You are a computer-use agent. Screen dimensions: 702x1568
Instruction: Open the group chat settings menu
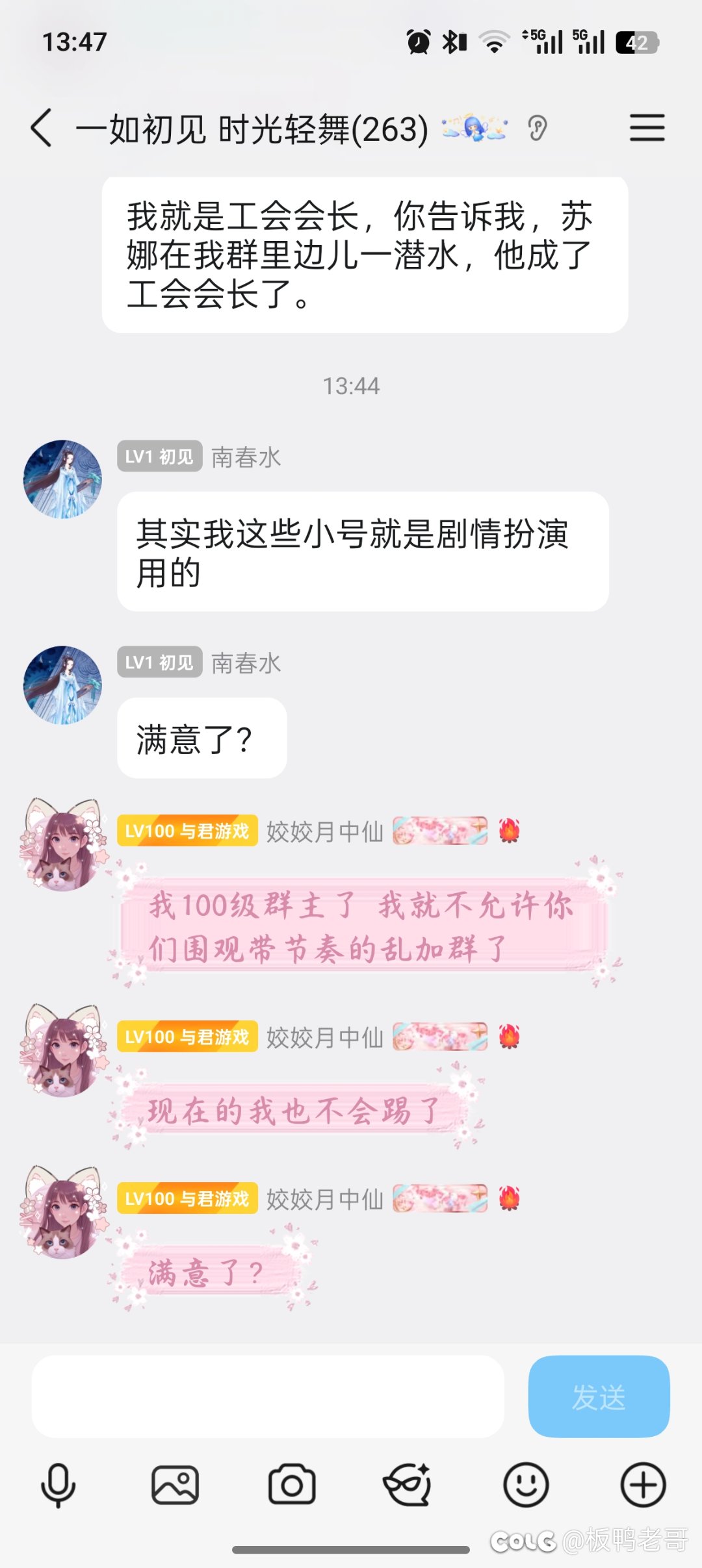[x=647, y=127]
